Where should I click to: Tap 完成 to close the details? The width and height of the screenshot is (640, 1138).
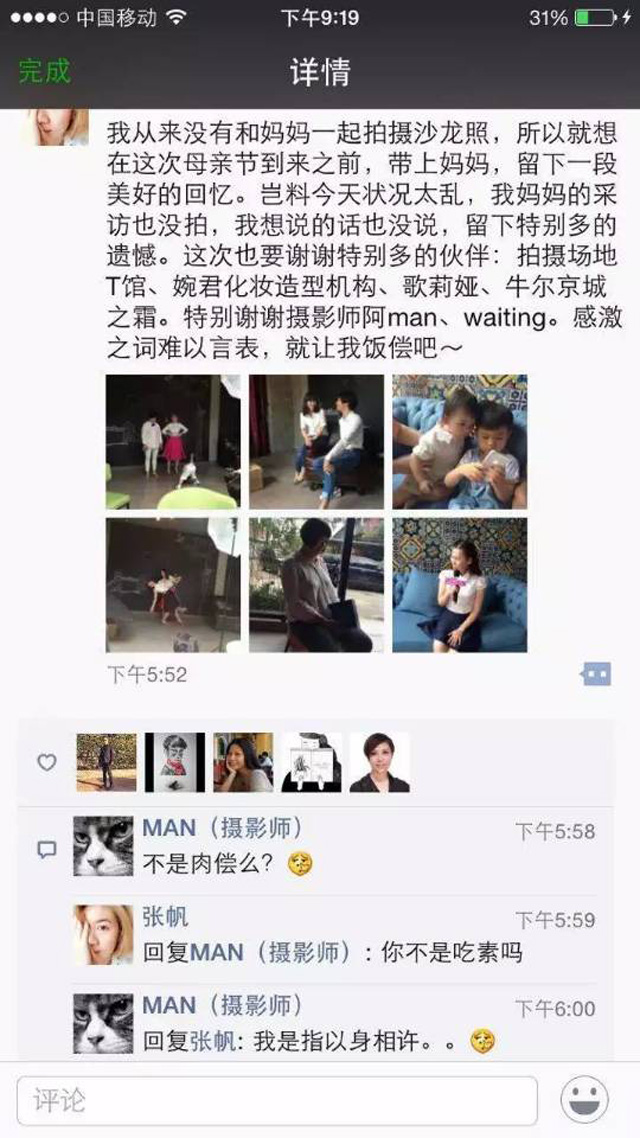[x=45, y=71]
